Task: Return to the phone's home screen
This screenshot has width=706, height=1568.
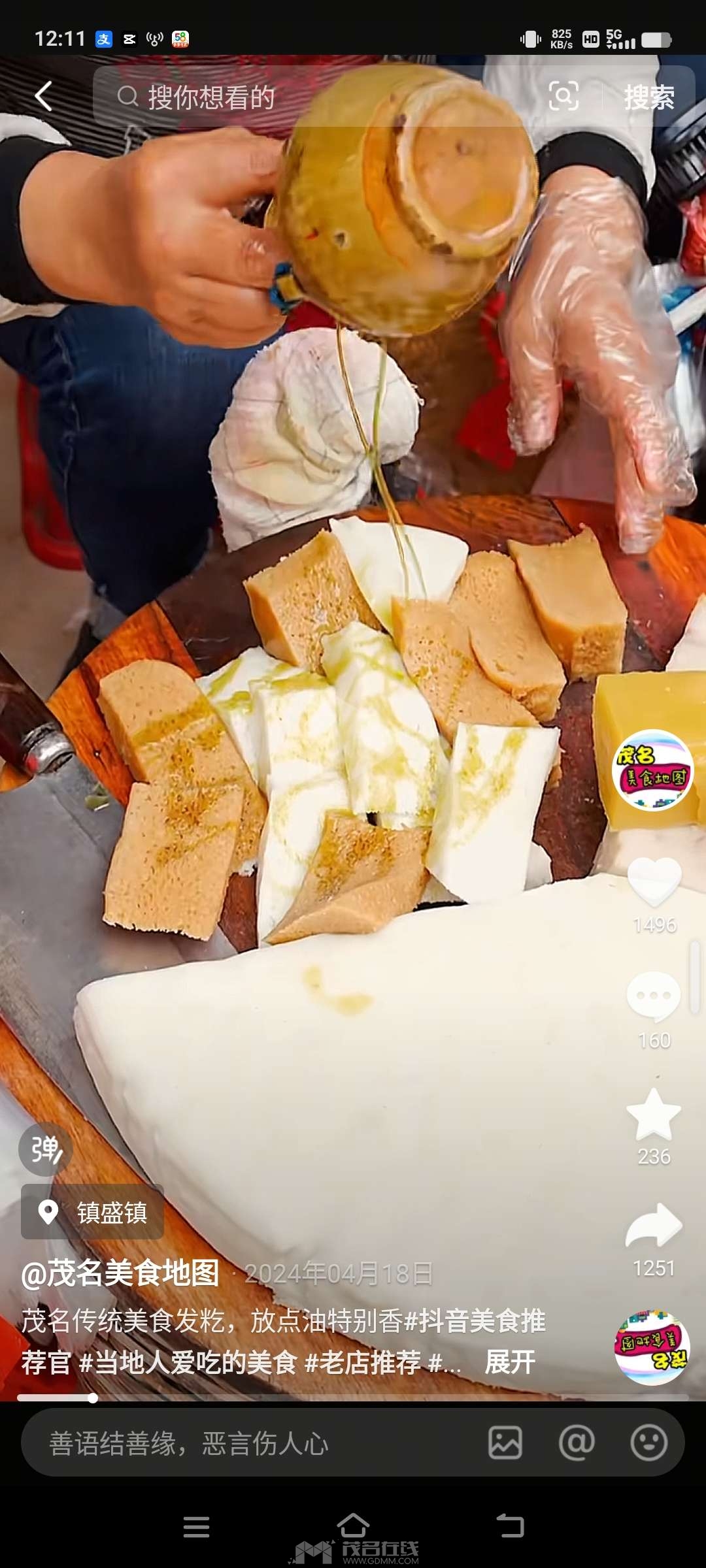Action: click(353, 1526)
